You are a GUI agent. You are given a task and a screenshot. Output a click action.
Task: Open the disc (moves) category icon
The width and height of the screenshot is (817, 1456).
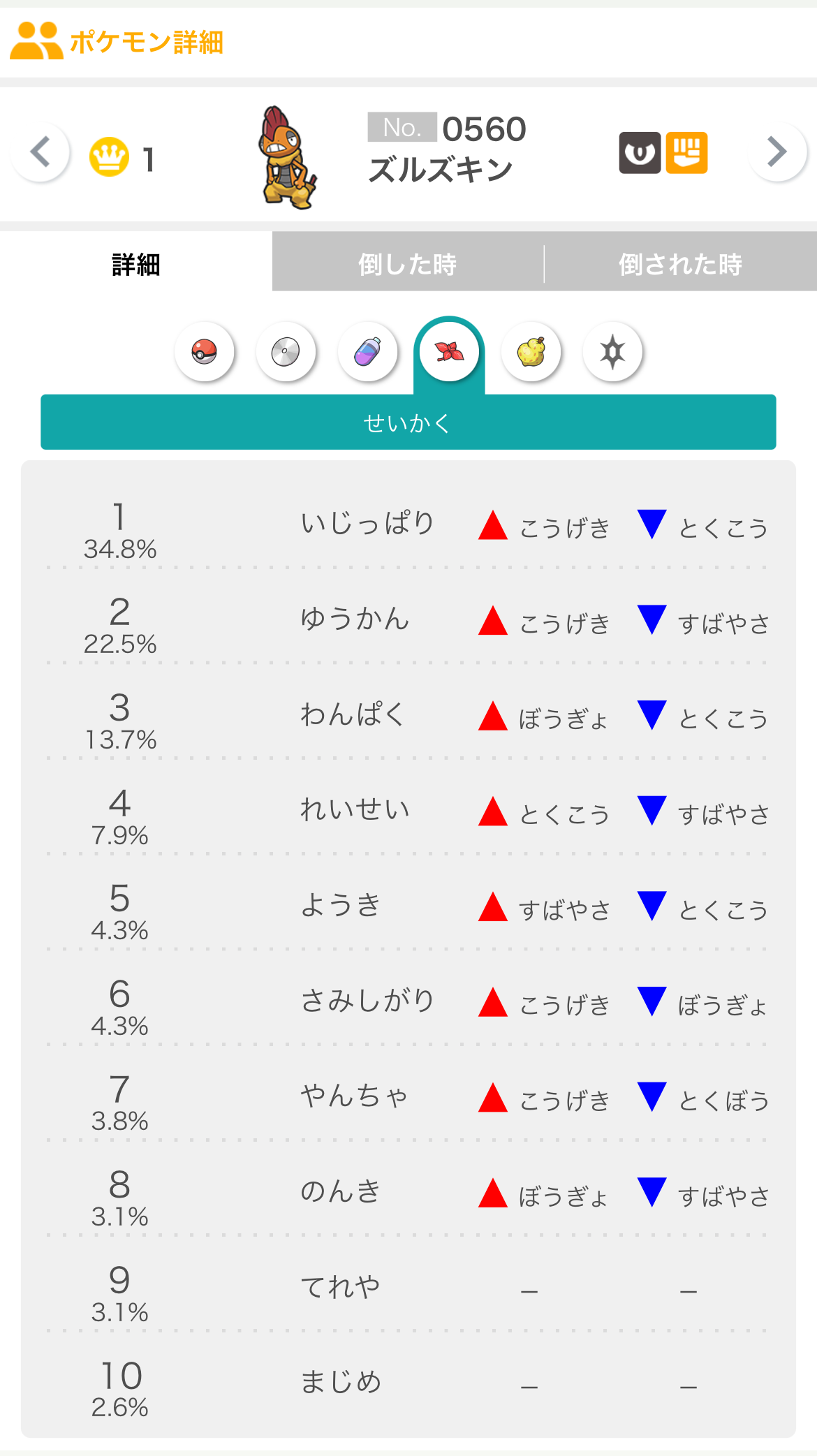286,352
